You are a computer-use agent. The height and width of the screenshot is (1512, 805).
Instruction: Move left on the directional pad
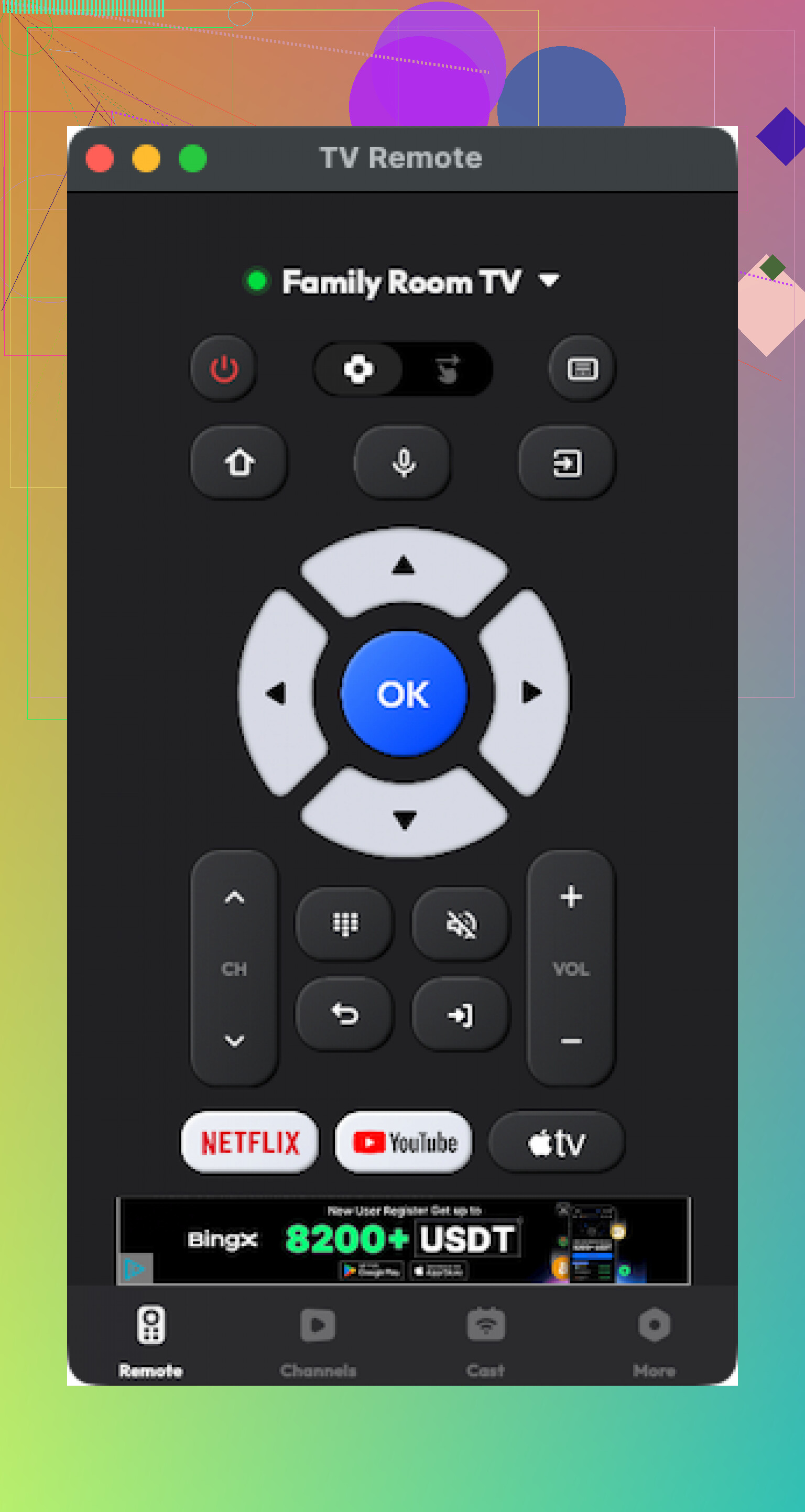pyautogui.click(x=277, y=693)
